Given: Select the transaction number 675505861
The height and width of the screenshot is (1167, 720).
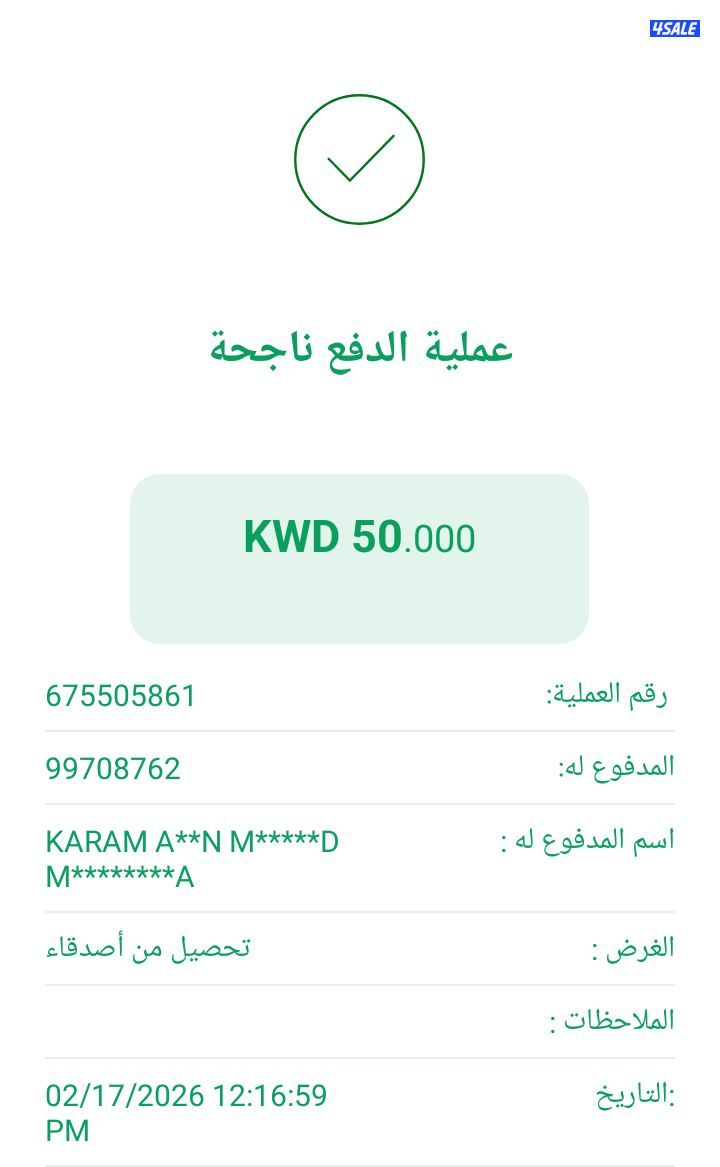Looking at the screenshot, I should point(121,696).
